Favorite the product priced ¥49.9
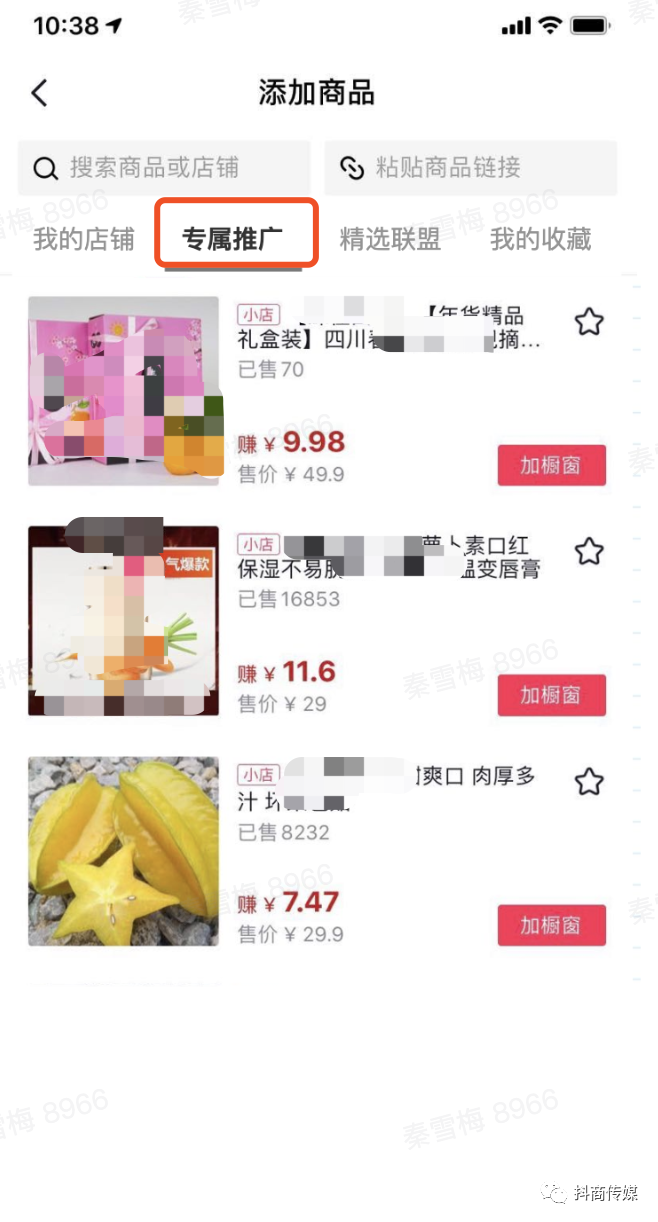Image resolution: width=658 pixels, height=1222 pixels. pos(589,322)
